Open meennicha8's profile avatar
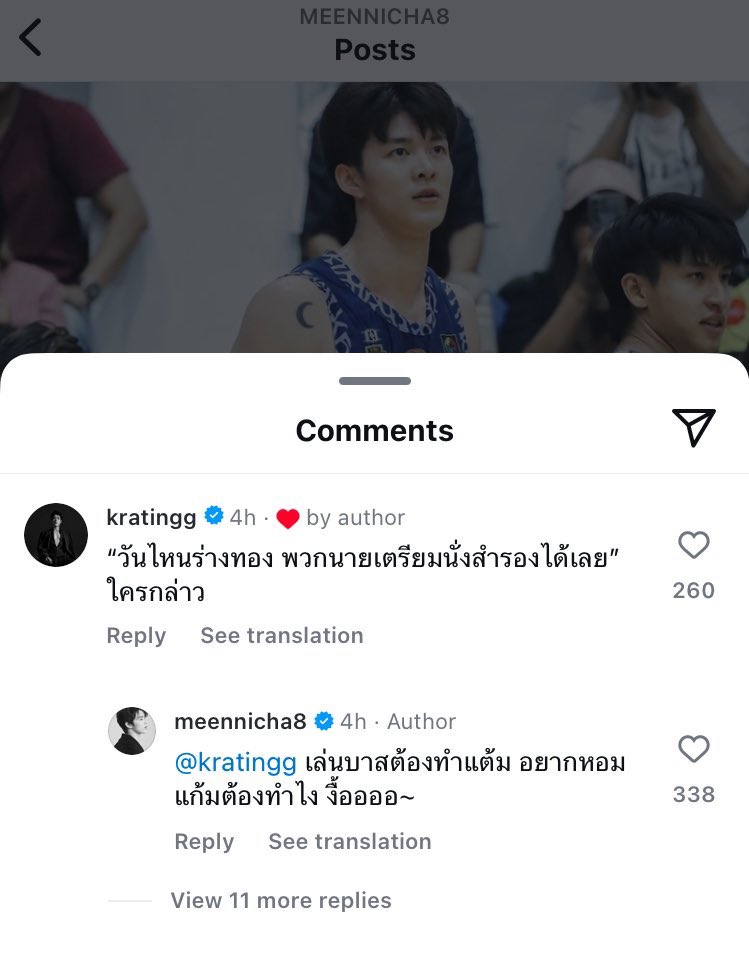 click(x=132, y=731)
